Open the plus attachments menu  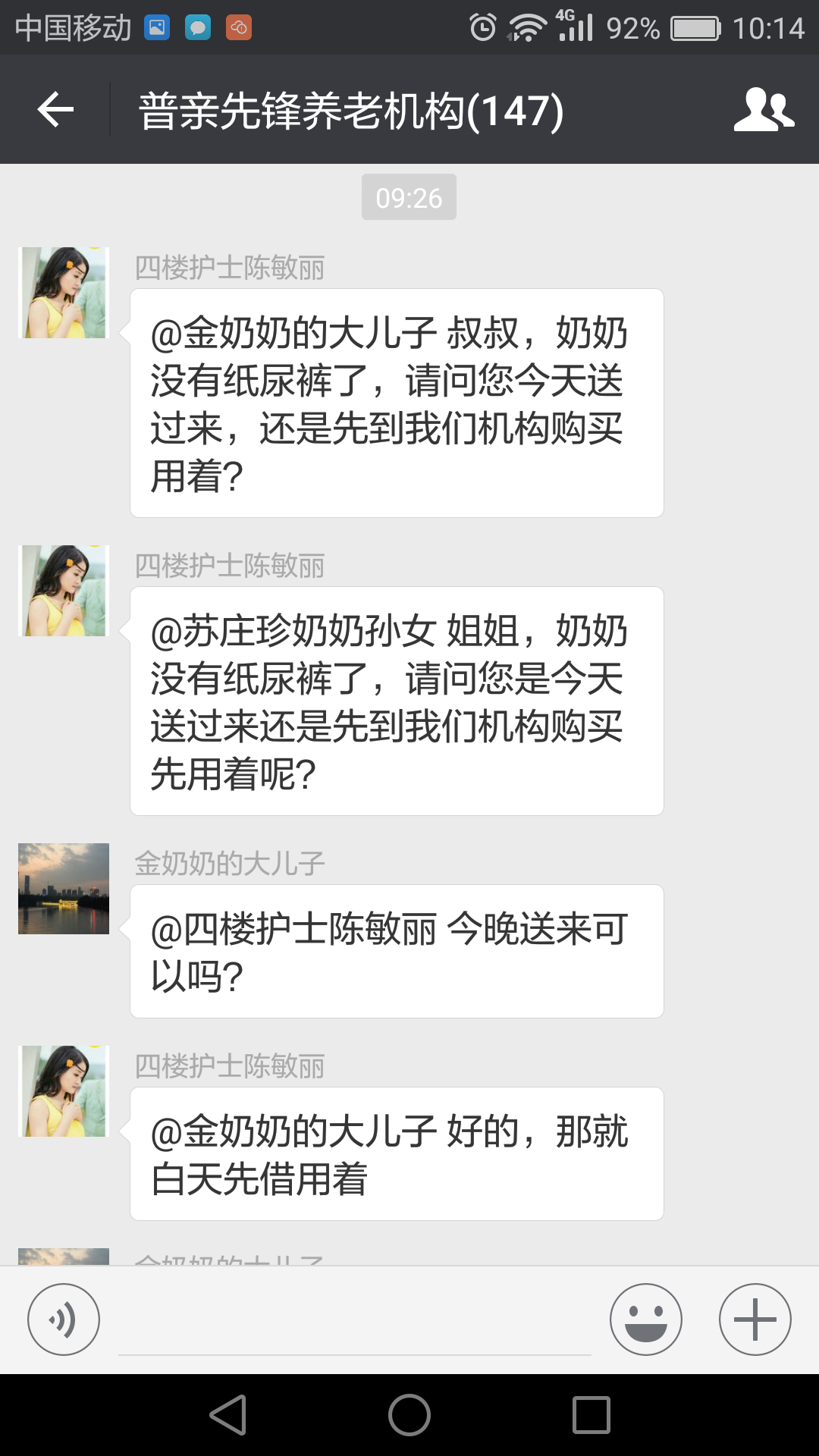pyautogui.click(x=755, y=1319)
